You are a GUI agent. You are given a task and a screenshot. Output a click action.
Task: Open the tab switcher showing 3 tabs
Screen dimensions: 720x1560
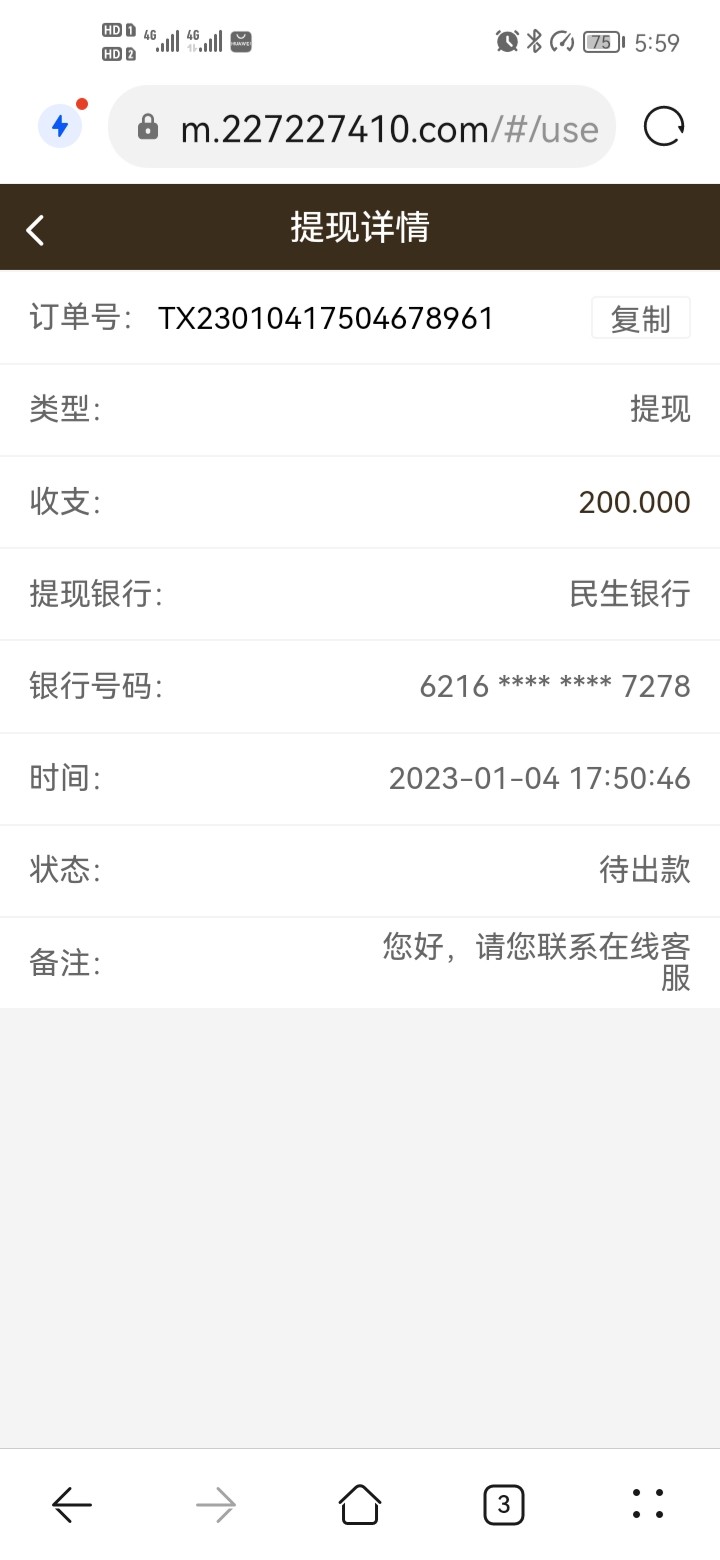tap(504, 1504)
